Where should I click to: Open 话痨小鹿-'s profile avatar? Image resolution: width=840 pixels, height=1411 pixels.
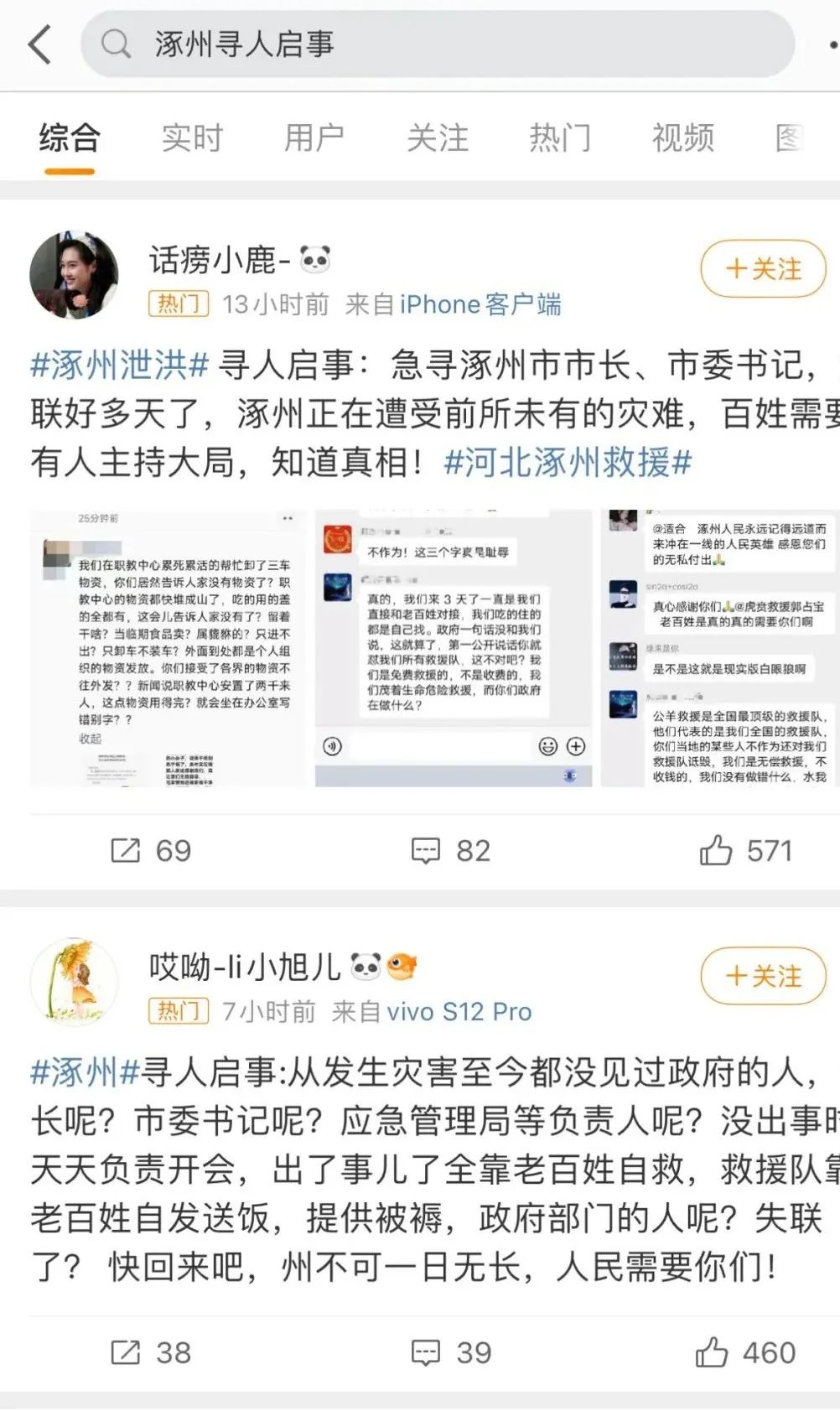click(x=74, y=275)
